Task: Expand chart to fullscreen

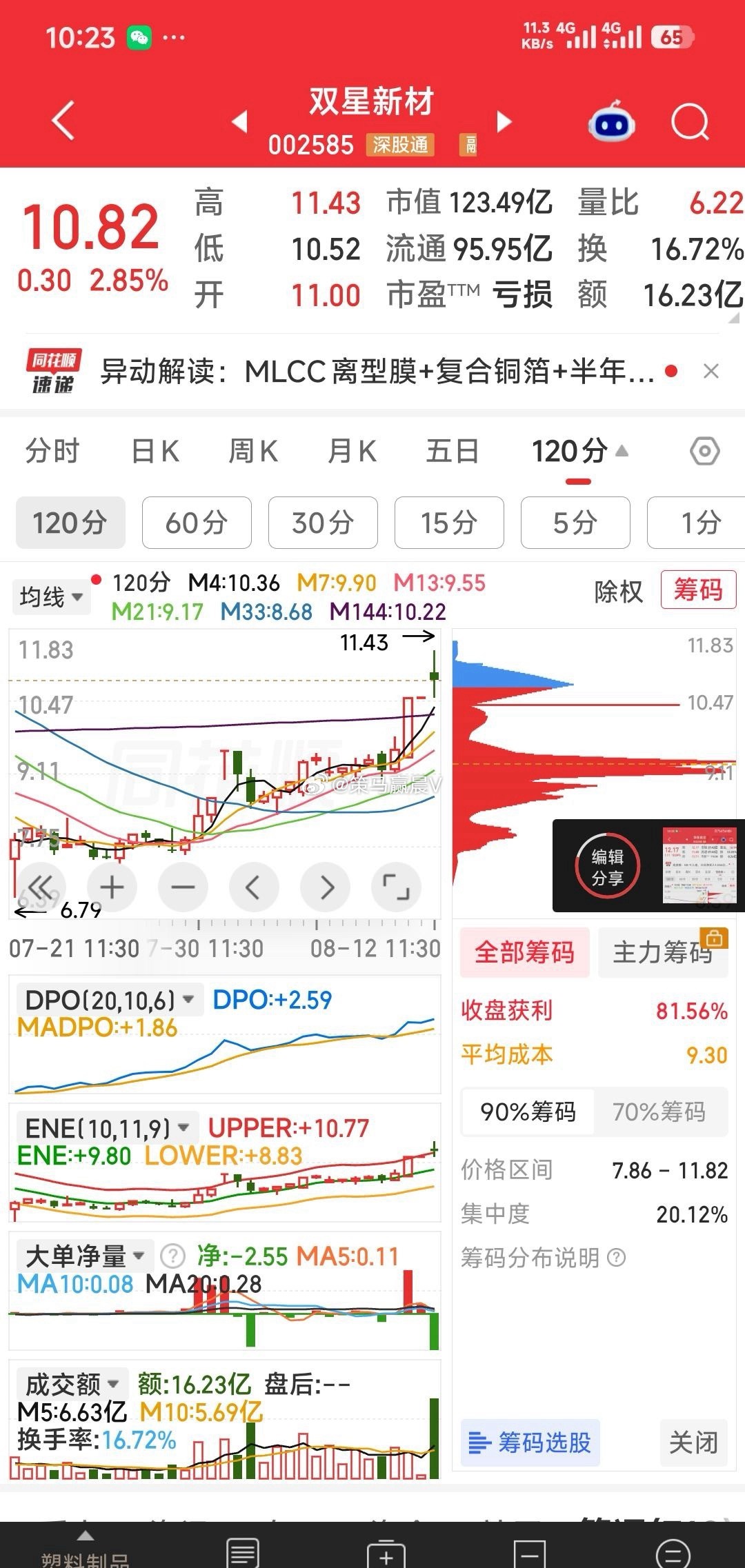Action: pyautogui.click(x=396, y=887)
